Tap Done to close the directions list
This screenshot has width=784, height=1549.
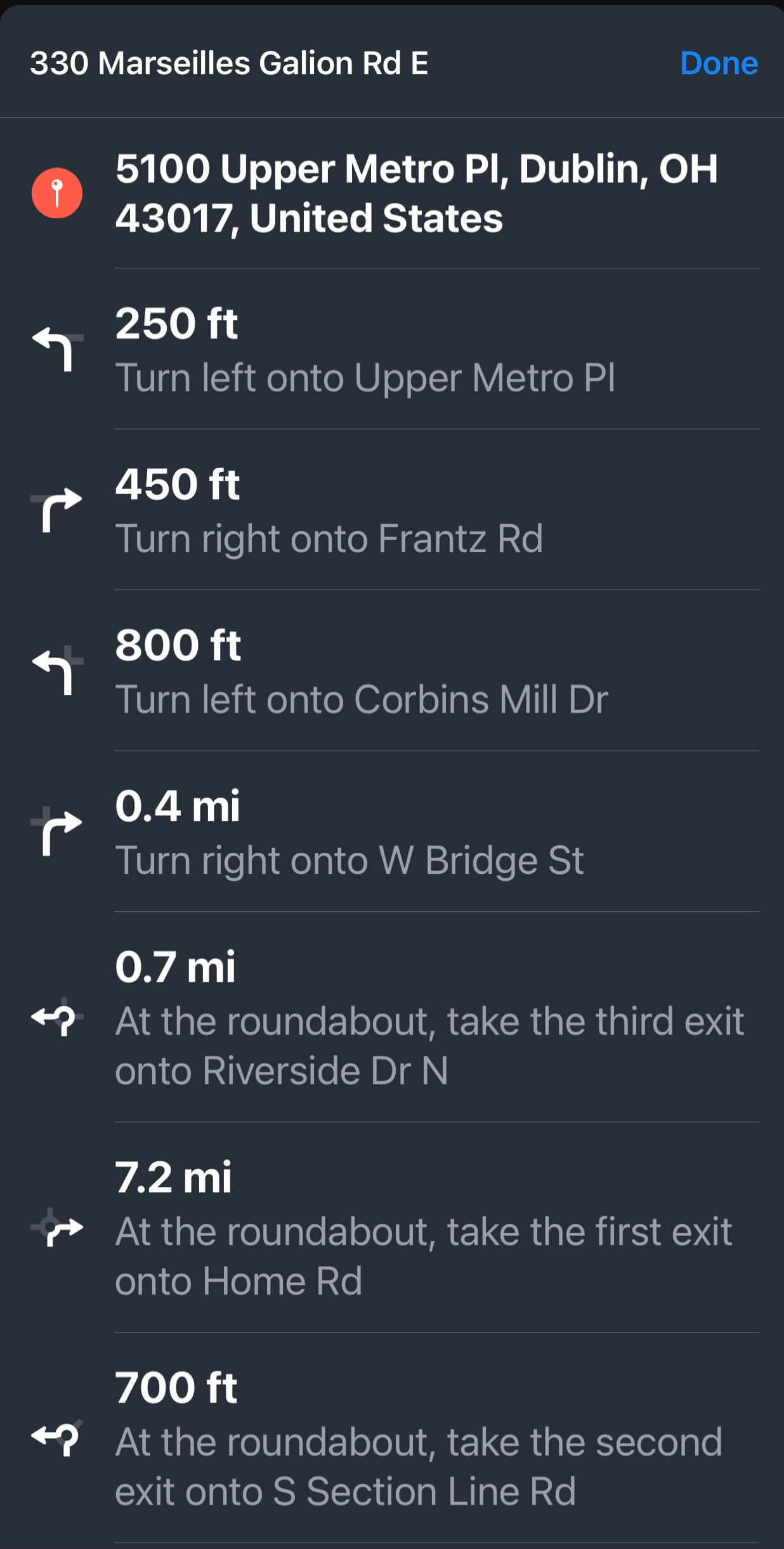(718, 63)
